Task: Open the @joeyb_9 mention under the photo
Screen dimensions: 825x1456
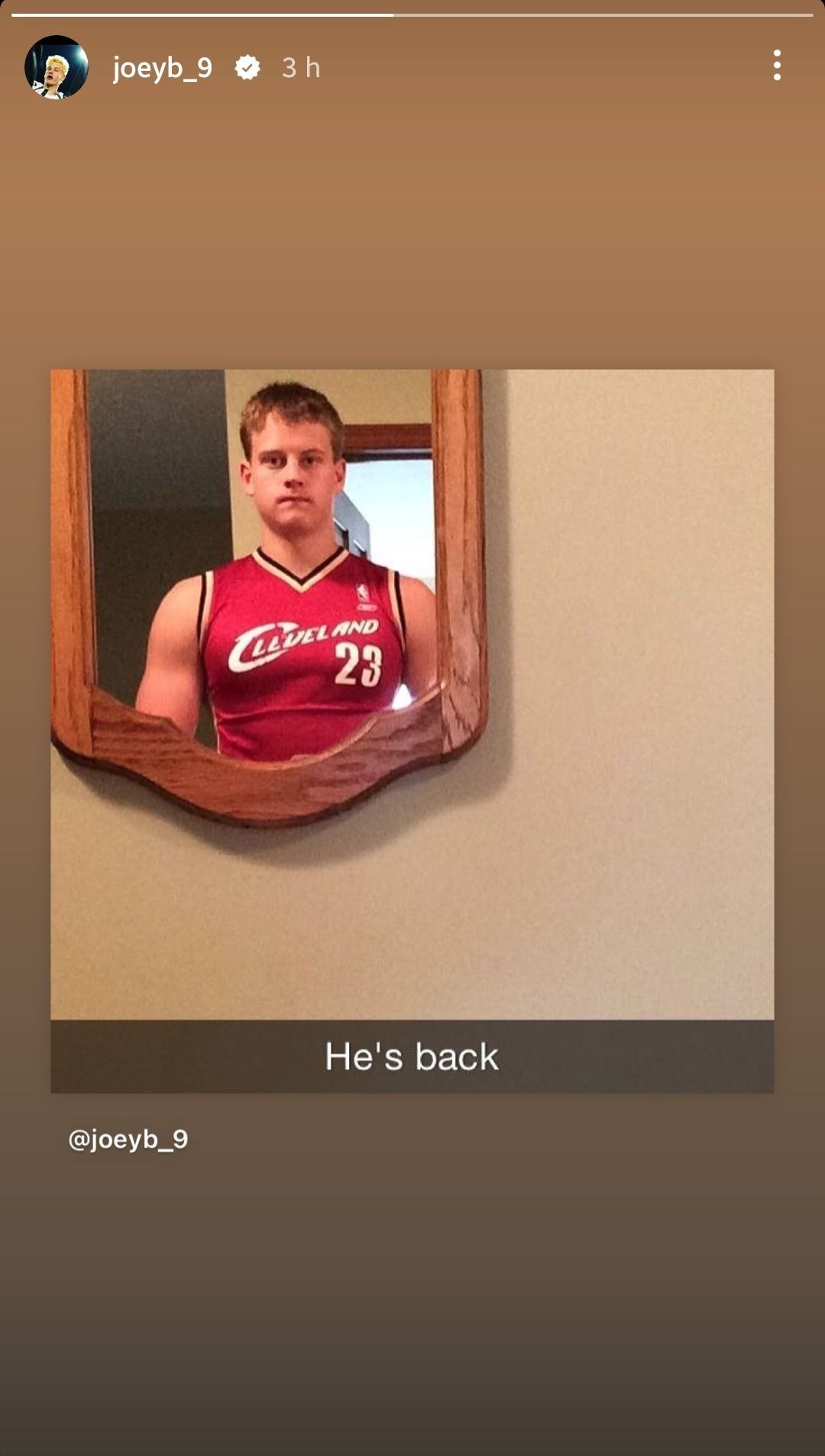Action: point(128,1139)
